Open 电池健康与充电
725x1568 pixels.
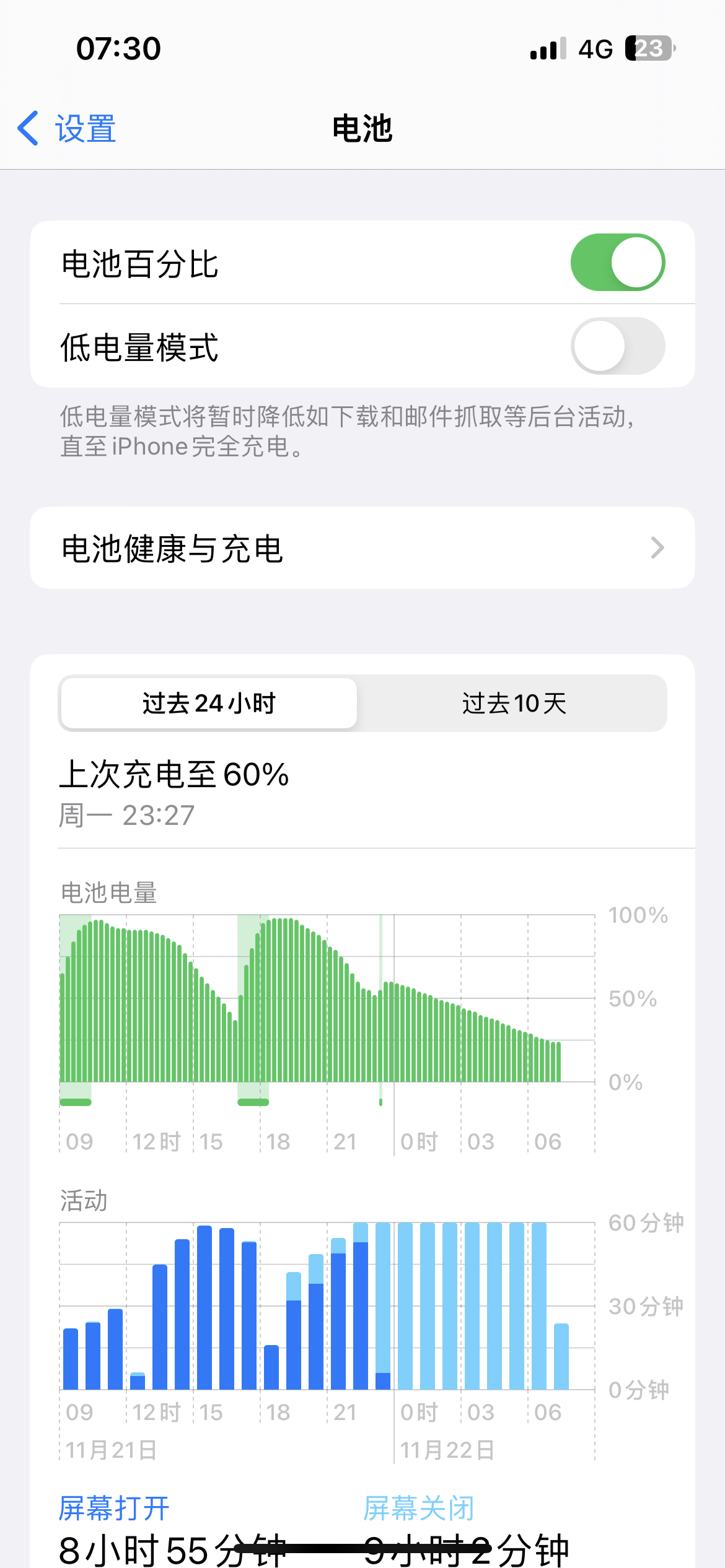pos(362,548)
